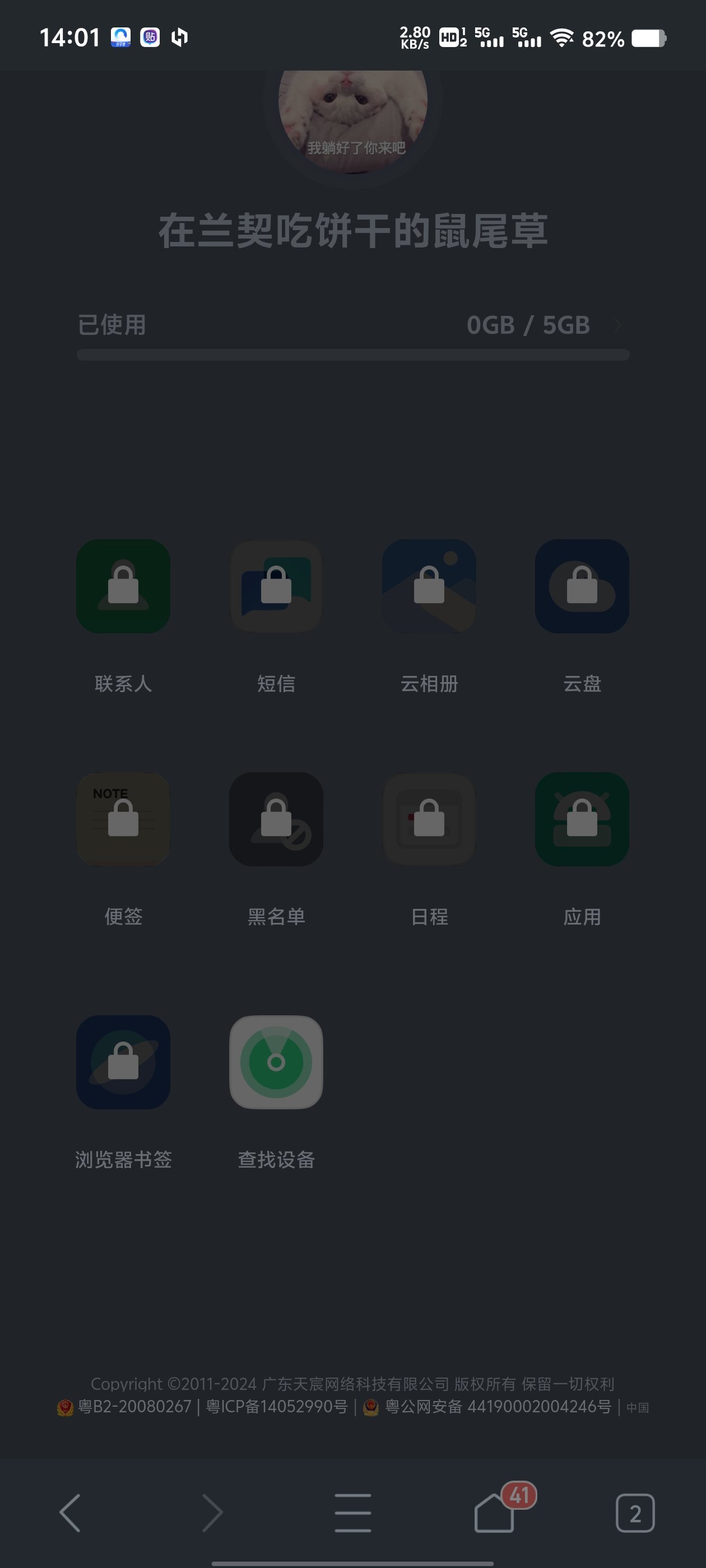
Task: Open the browser menu
Action: (x=352, y=1513)
